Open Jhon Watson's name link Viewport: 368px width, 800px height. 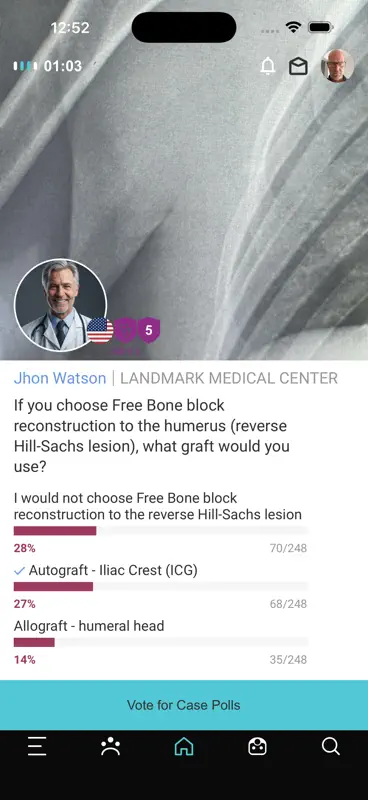[60, 378]
